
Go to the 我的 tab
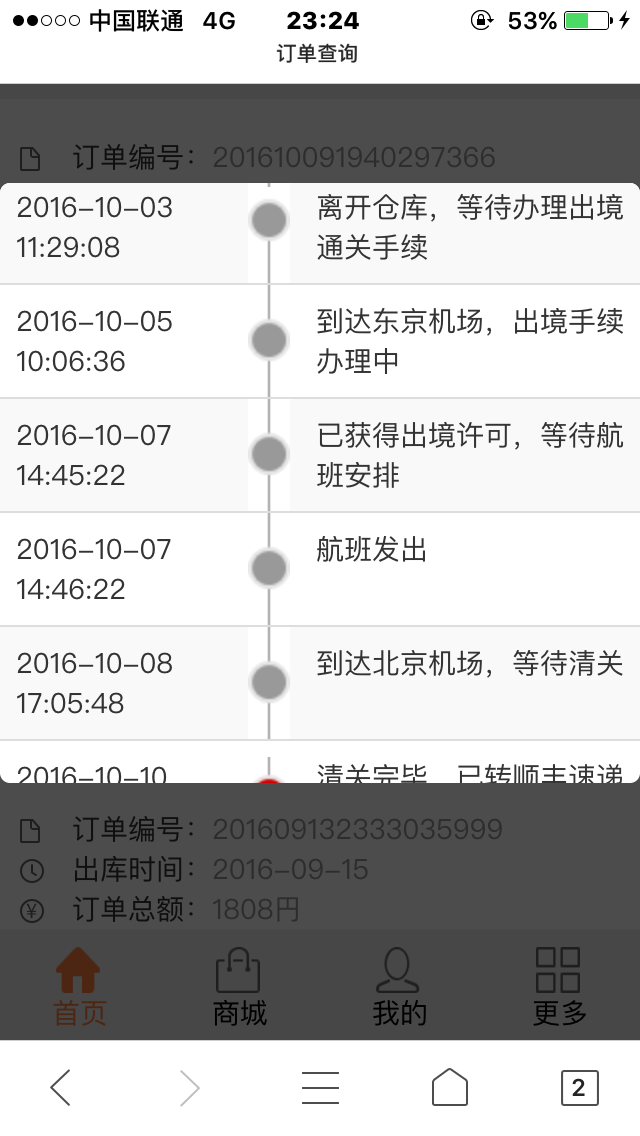click(x=399, y=986)
